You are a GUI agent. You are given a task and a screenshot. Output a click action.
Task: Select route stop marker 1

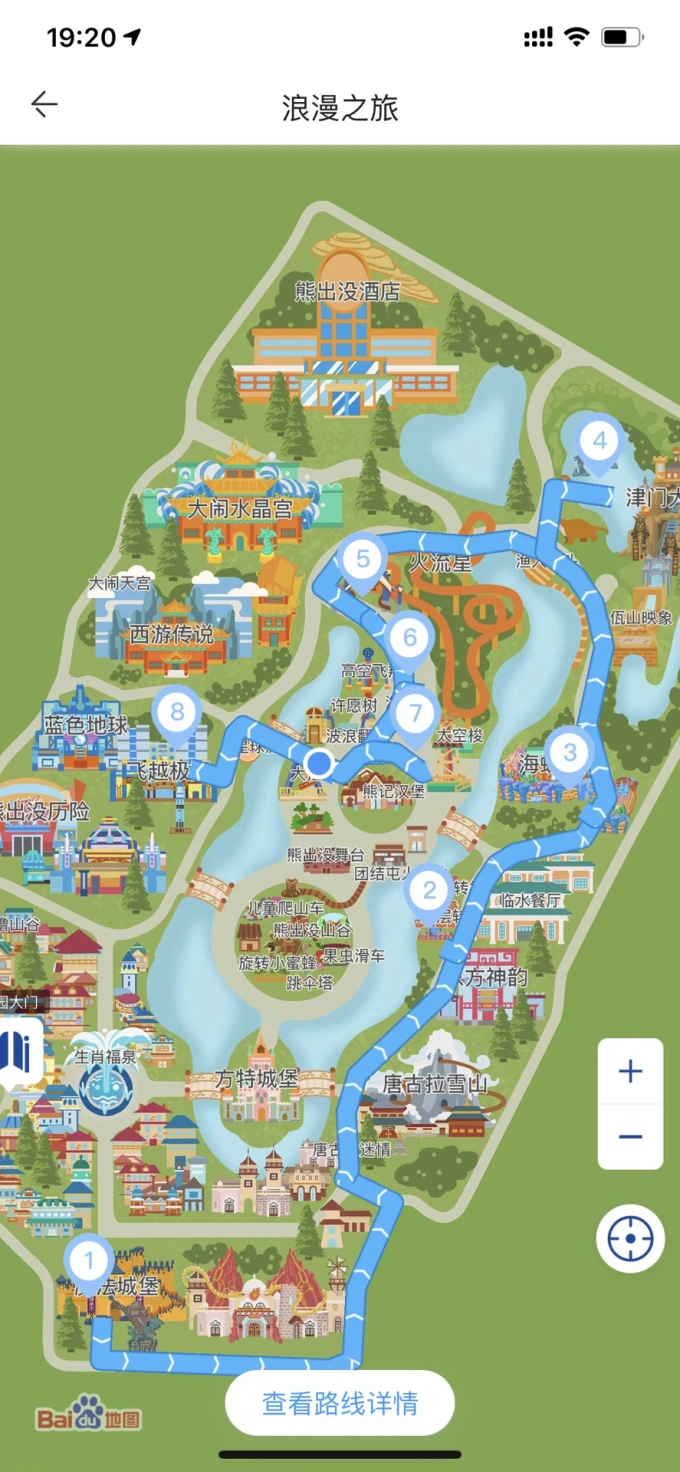pyautogui.click(x=88, y=1262)
